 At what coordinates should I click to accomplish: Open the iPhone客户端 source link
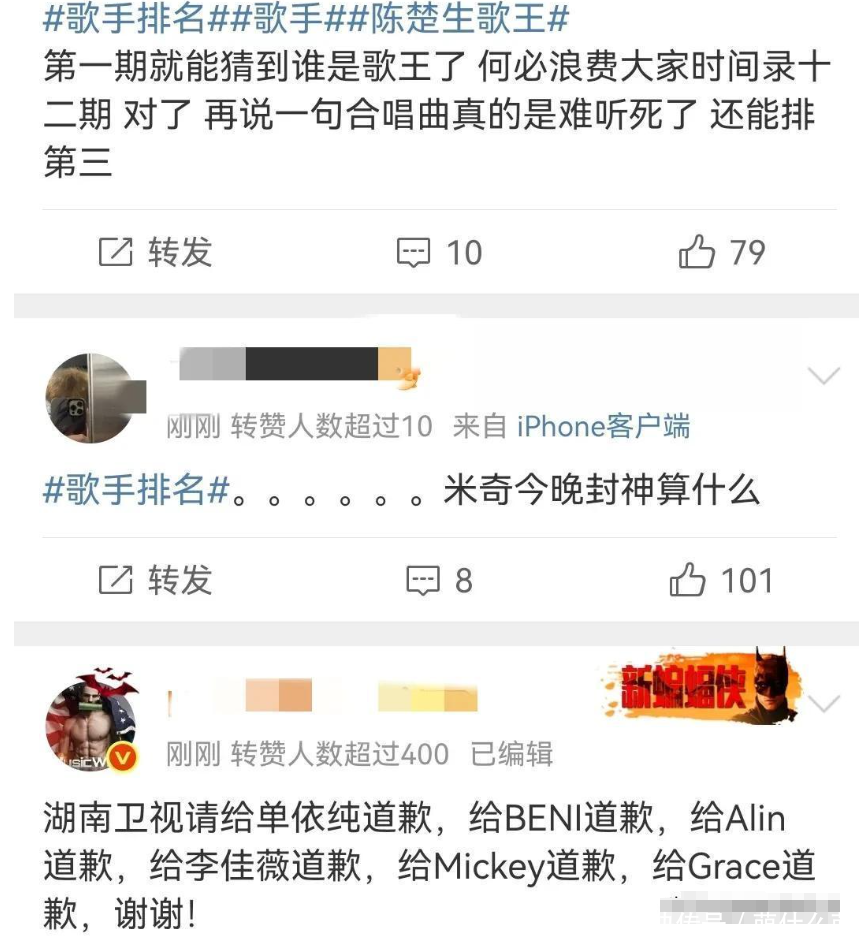603,427
